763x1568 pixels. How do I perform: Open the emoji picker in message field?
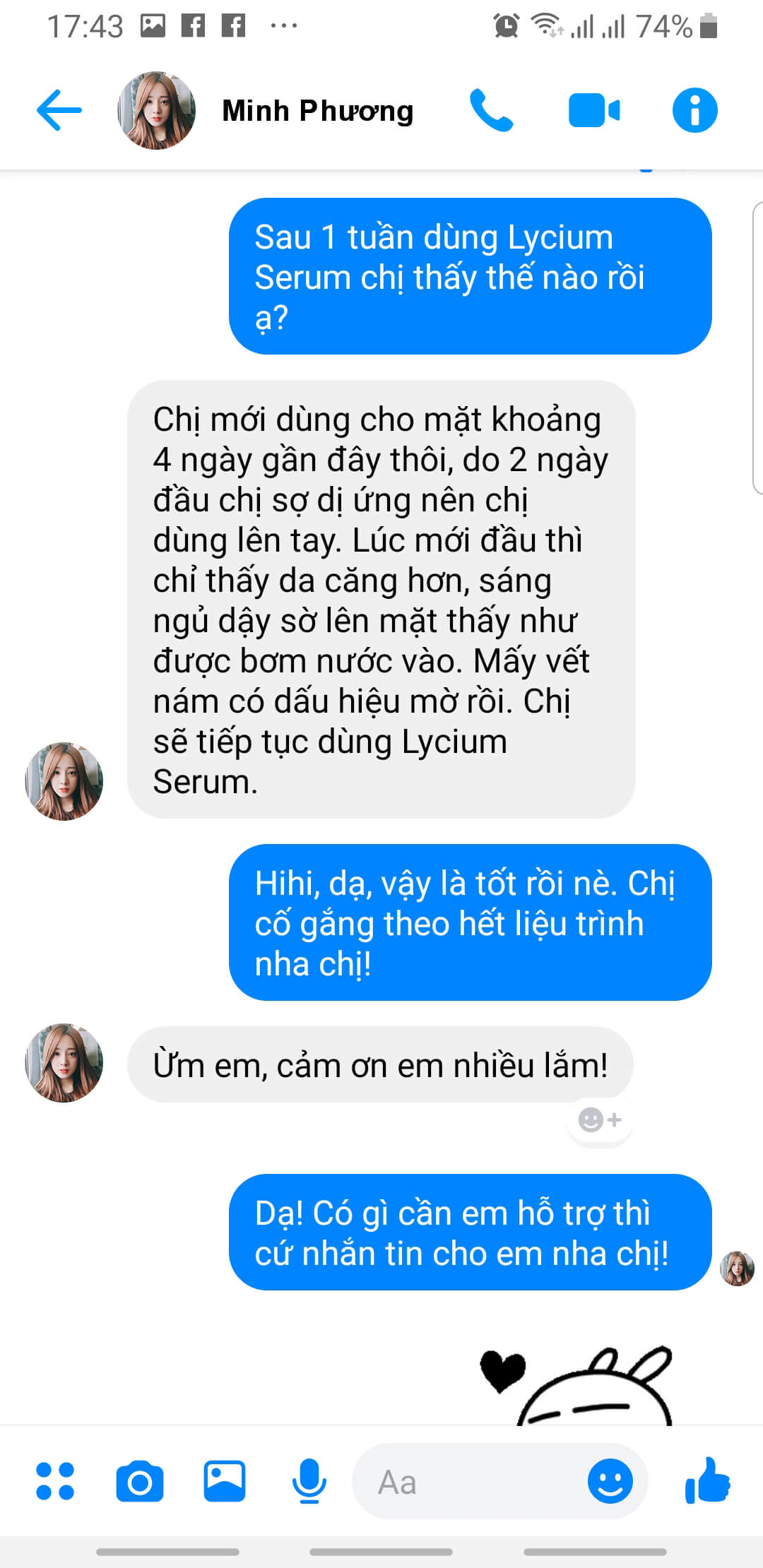pyautogui.click(x=610, y=1481)
